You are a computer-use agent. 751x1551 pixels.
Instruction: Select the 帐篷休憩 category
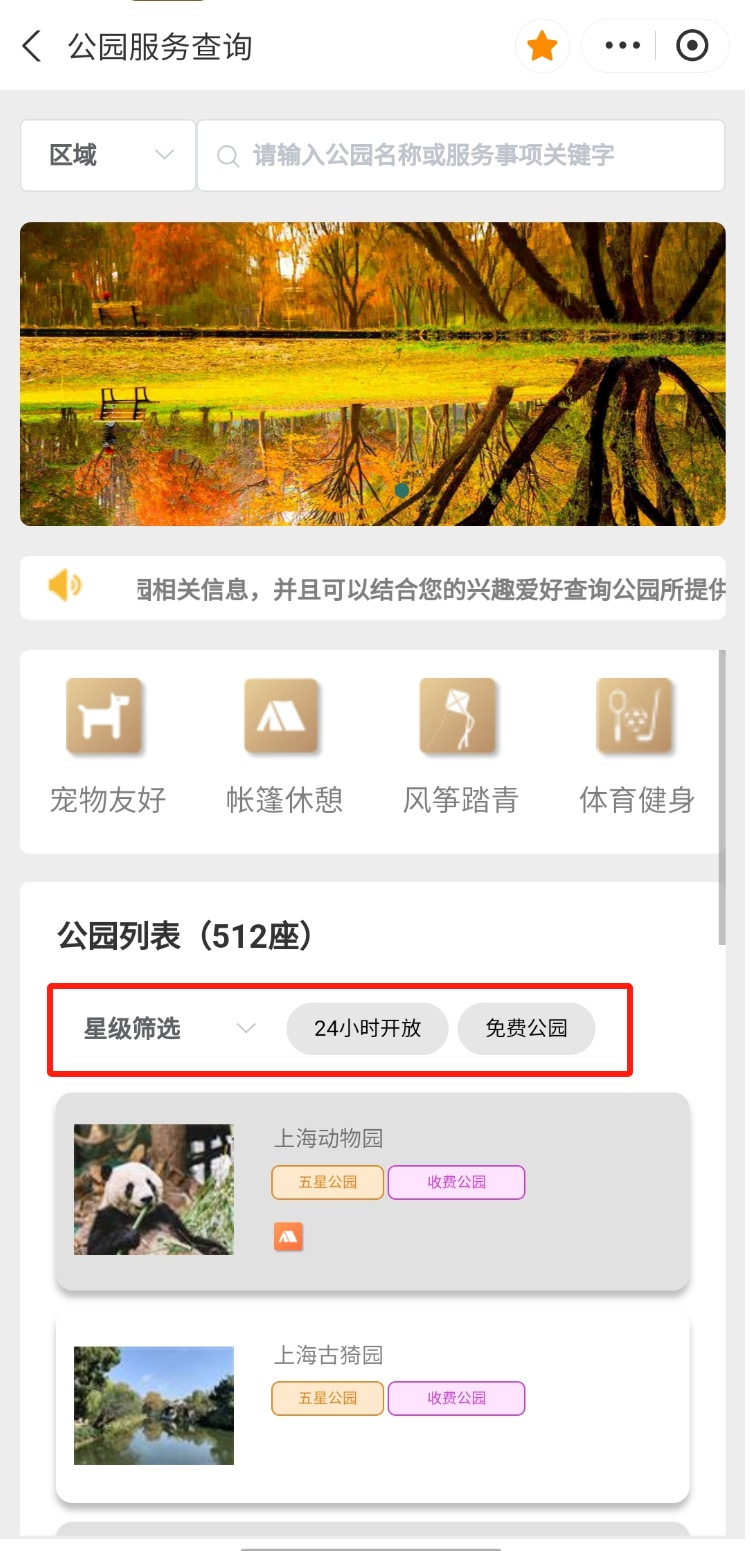coord(284,746)
